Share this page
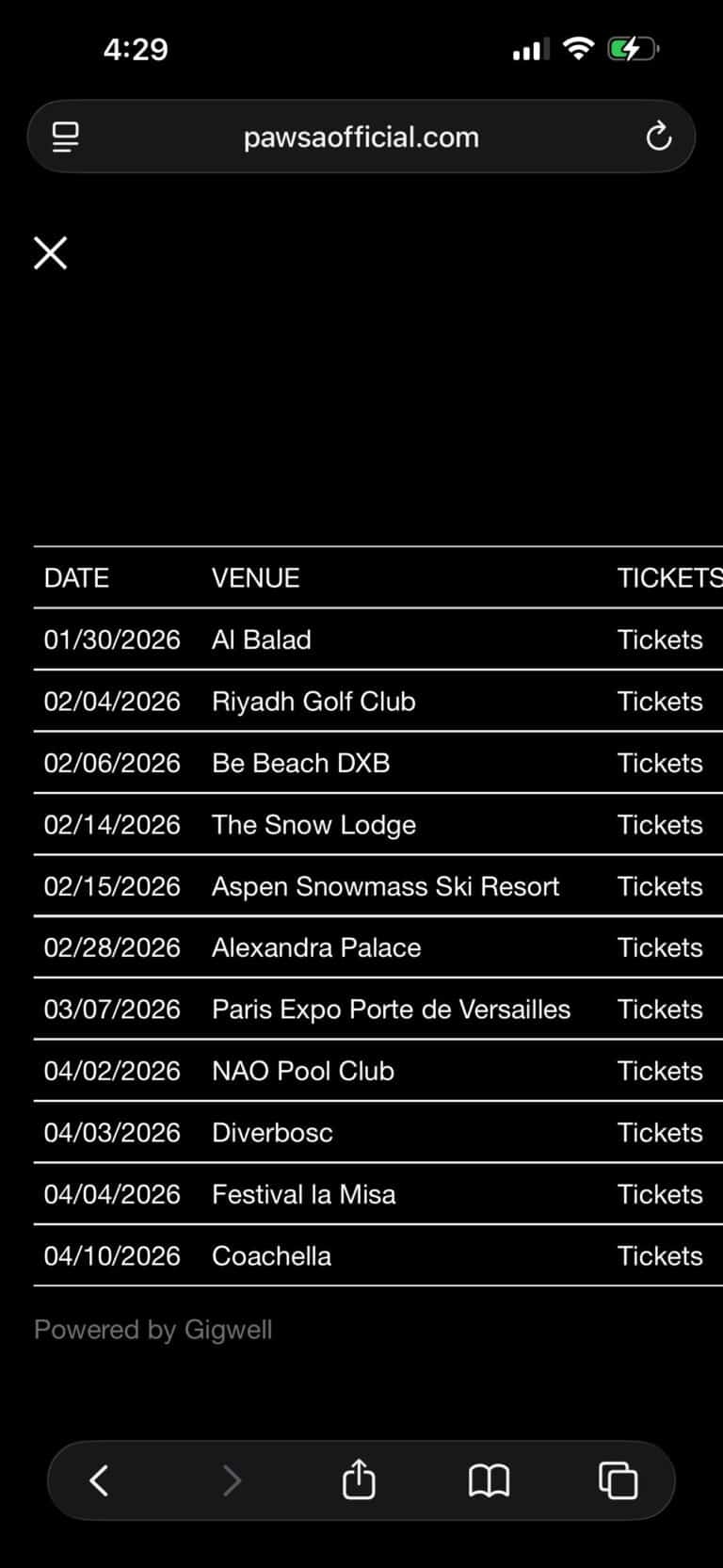The height and width of the screenshot is (1568, 723). point(359,1479)
